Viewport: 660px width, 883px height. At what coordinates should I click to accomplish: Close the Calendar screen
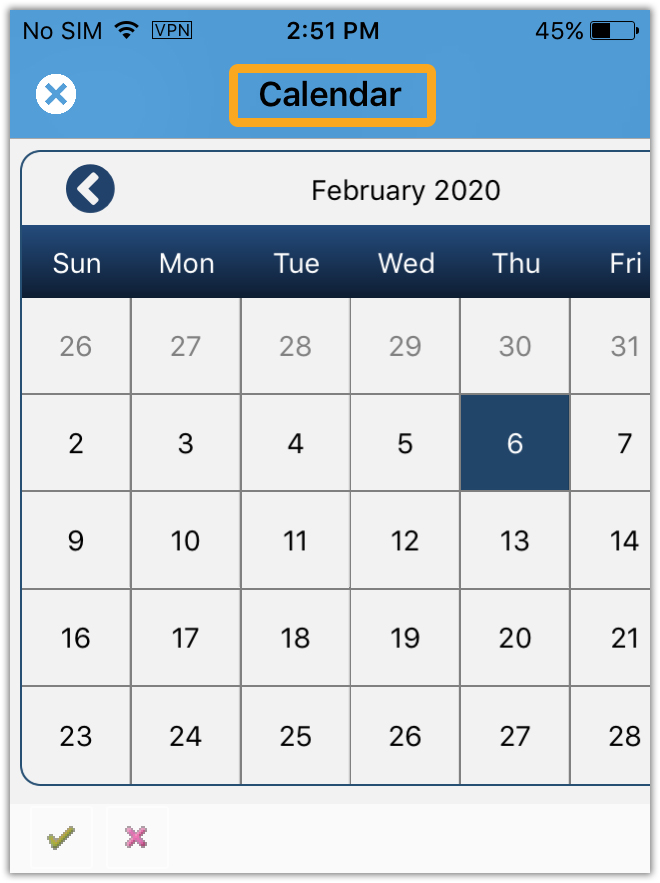coord(56,95)
